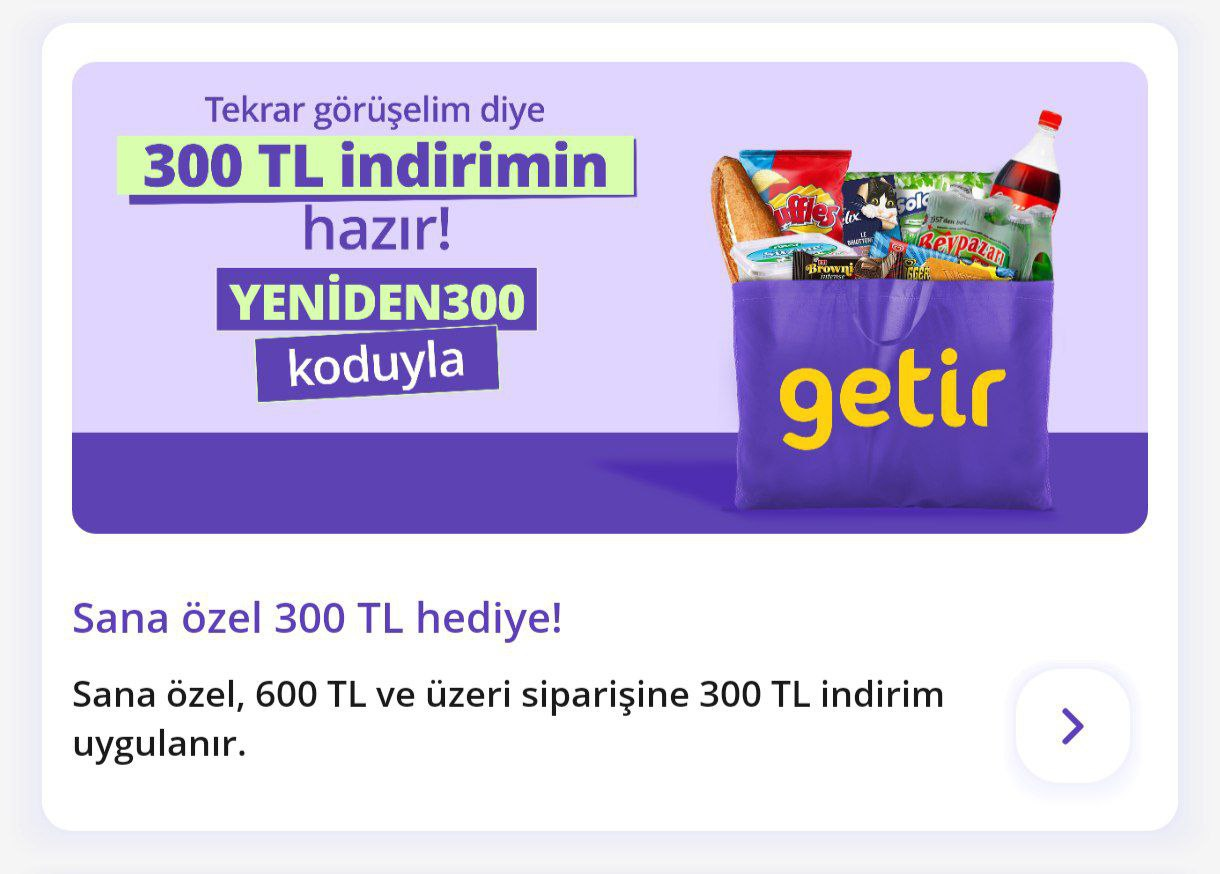Open the YENİDEN300 campaign banner
Image resolution: width=1220 pixels, height=874 pixels.
[x=609, y=297]
